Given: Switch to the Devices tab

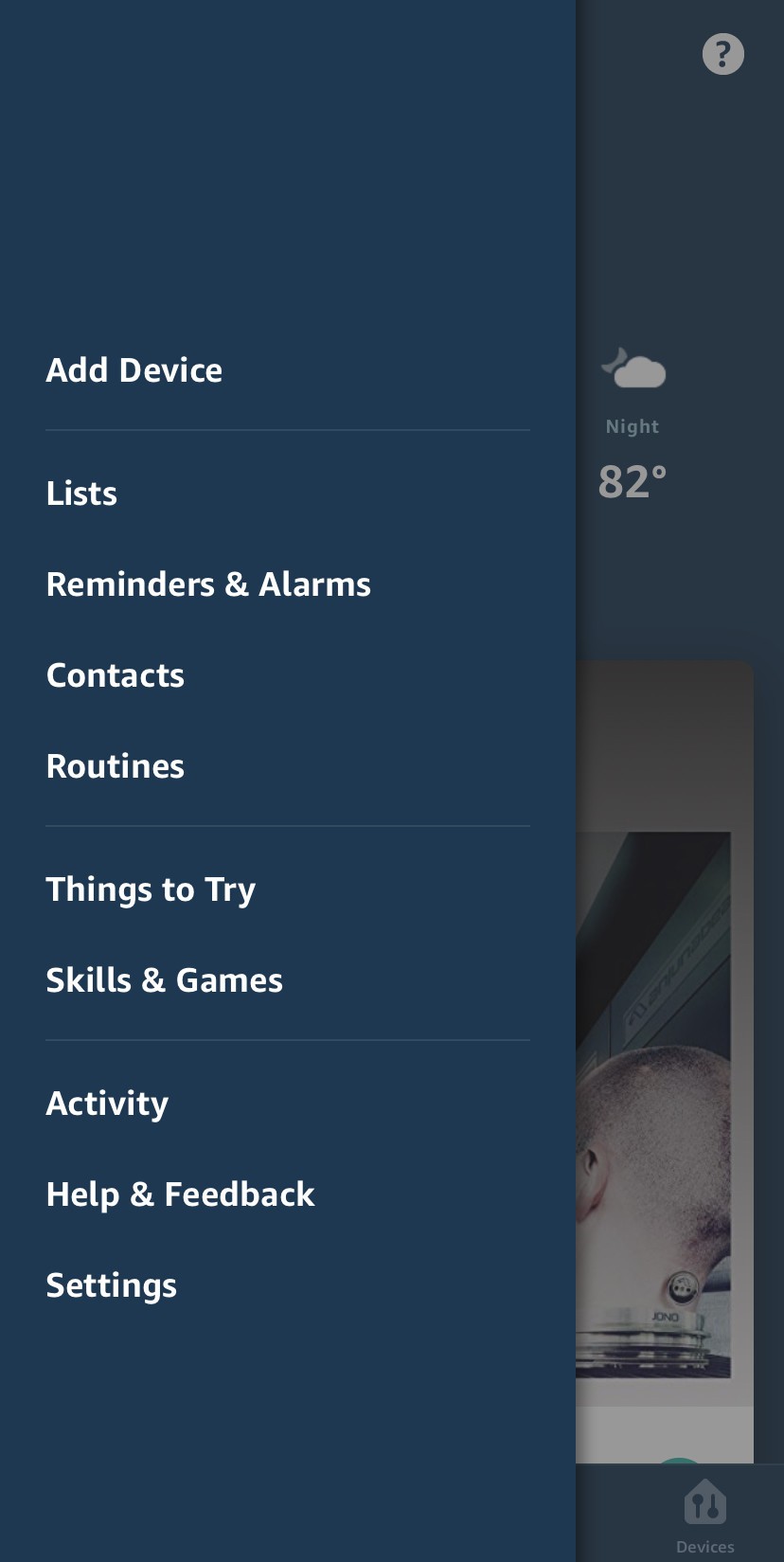Looking at the screenshot, I should pyautogui.click(x=704, y=1515).
